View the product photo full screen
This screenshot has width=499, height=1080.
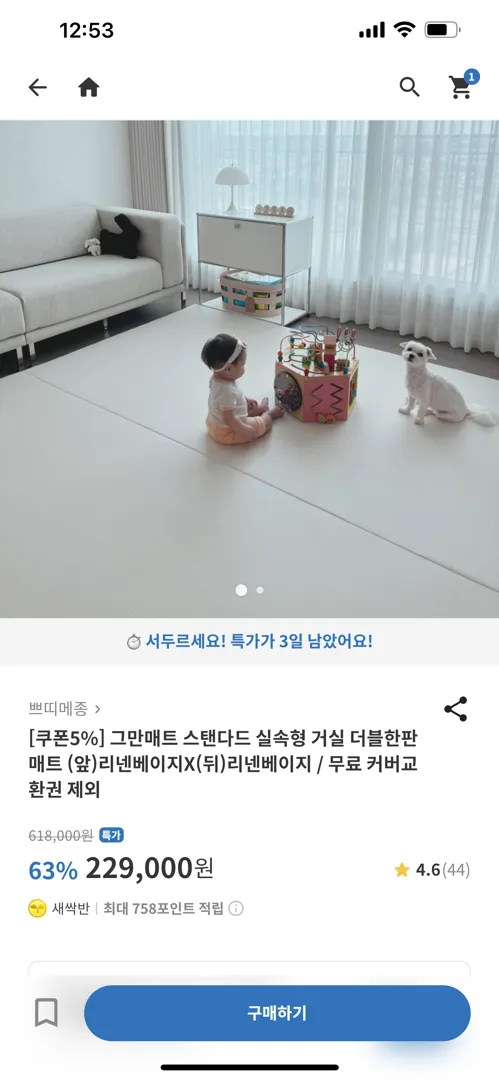[x=250, y=369]
